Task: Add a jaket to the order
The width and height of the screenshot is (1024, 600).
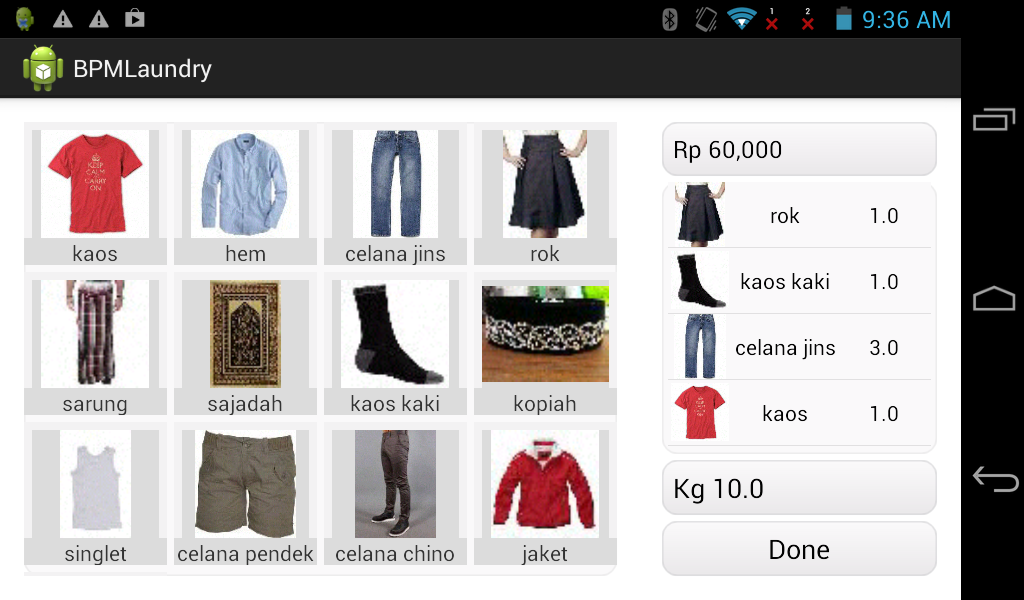Action: [x=545, y=495]
